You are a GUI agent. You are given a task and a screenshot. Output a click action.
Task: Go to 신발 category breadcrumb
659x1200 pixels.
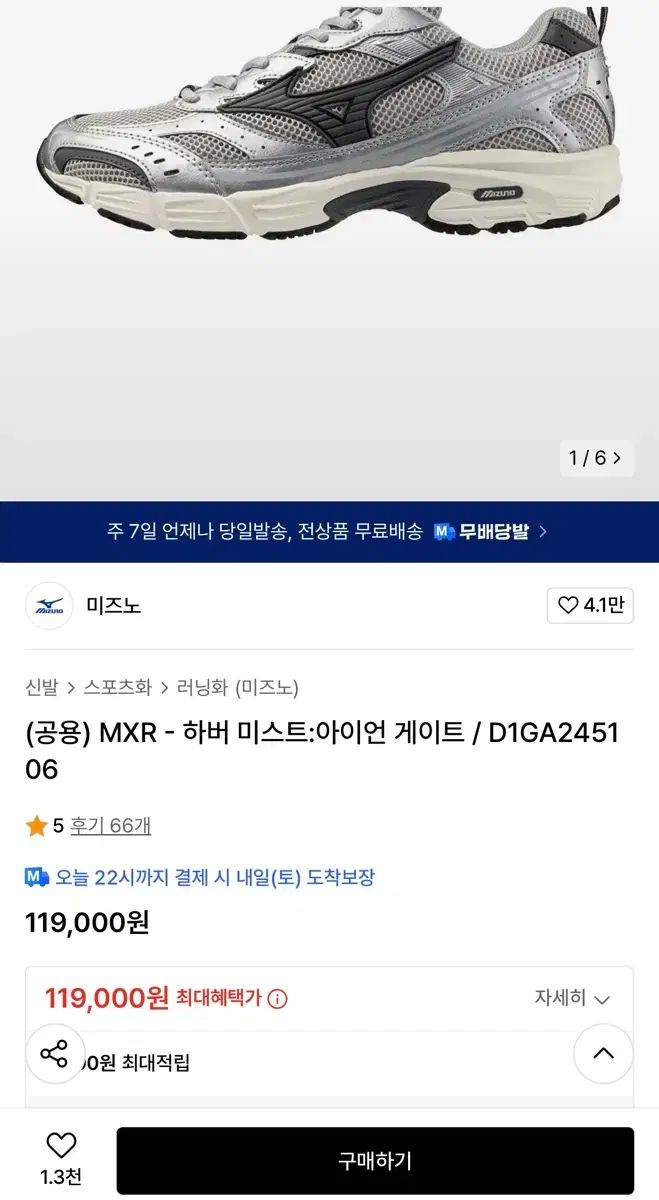tap(41, 687)
